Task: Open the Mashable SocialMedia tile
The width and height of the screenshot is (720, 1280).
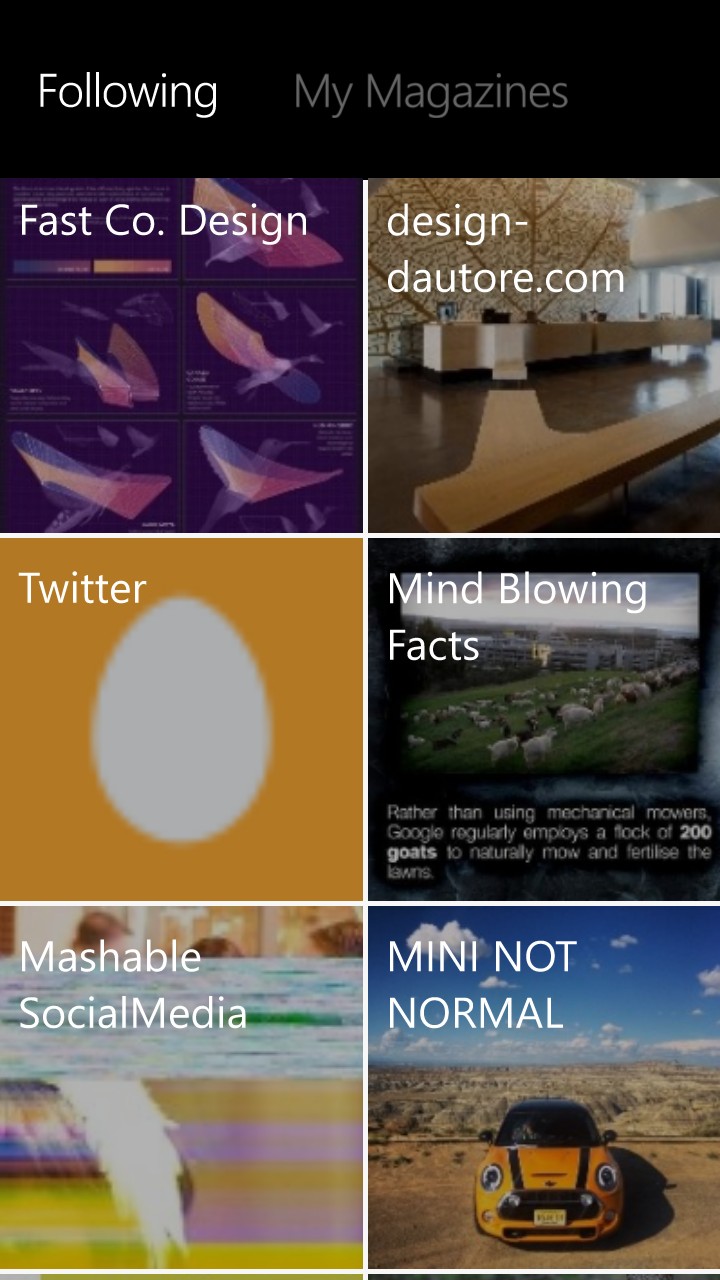Action: pos(181,1087)
